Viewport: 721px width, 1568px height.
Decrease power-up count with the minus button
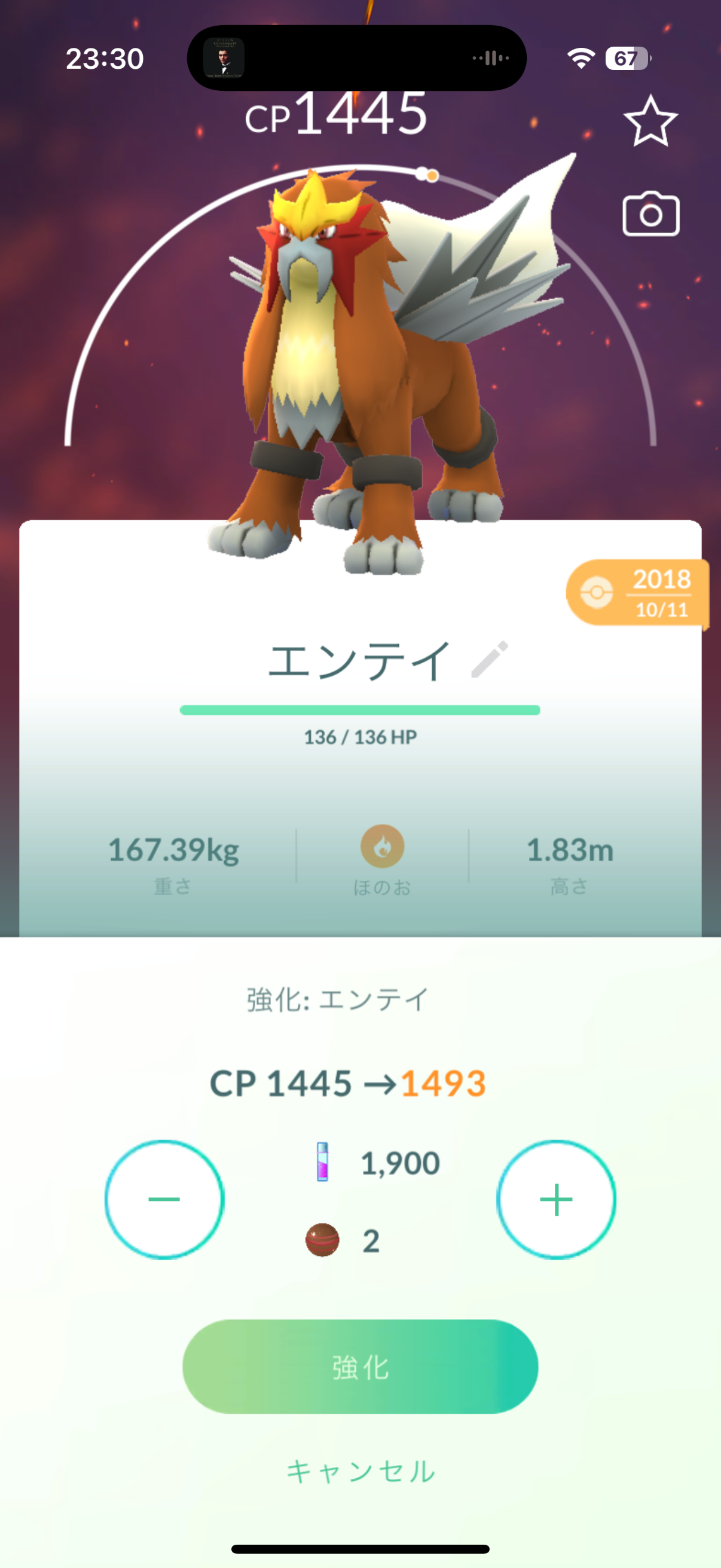pos(164,1199)
